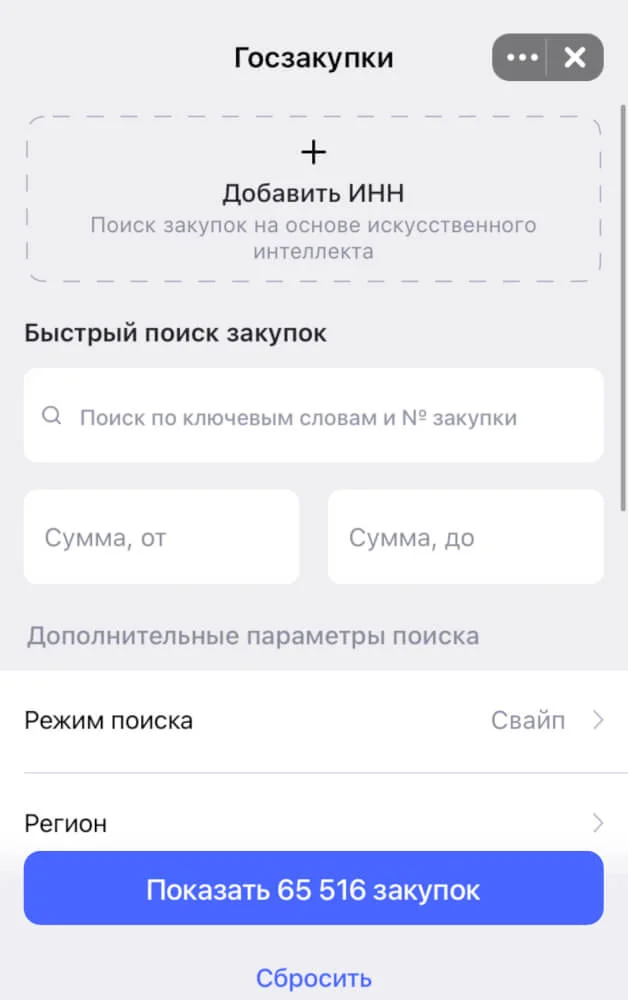Focus the keyword and purchase number search field
Image resolution: width=628 pixels, height=1000 pixels.
313,416
